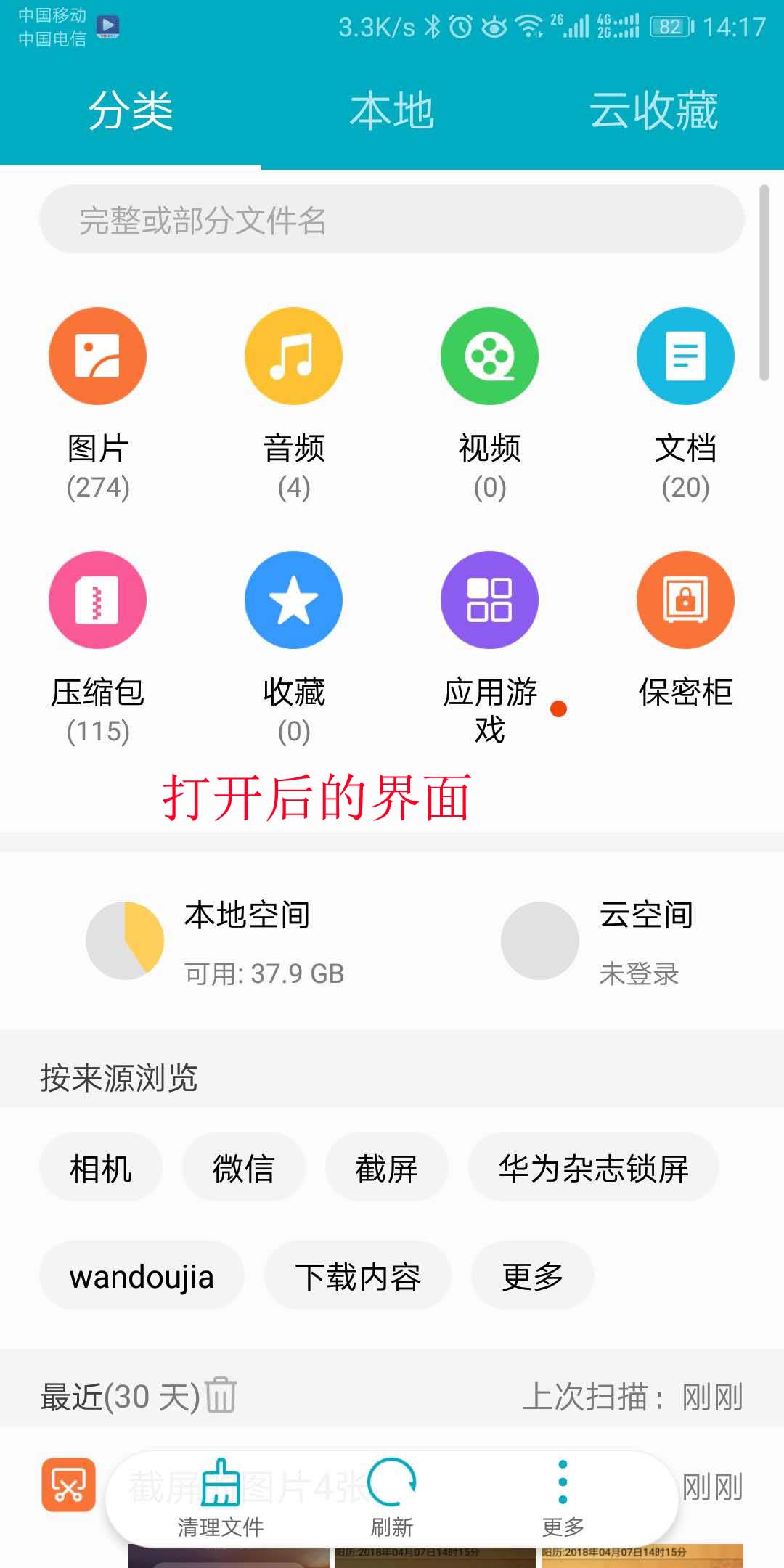Switch to the 本地 tab
Image resolution: width=784 pixels, height=1568 pixels.
pyautogui.click(x=392, y=111)
